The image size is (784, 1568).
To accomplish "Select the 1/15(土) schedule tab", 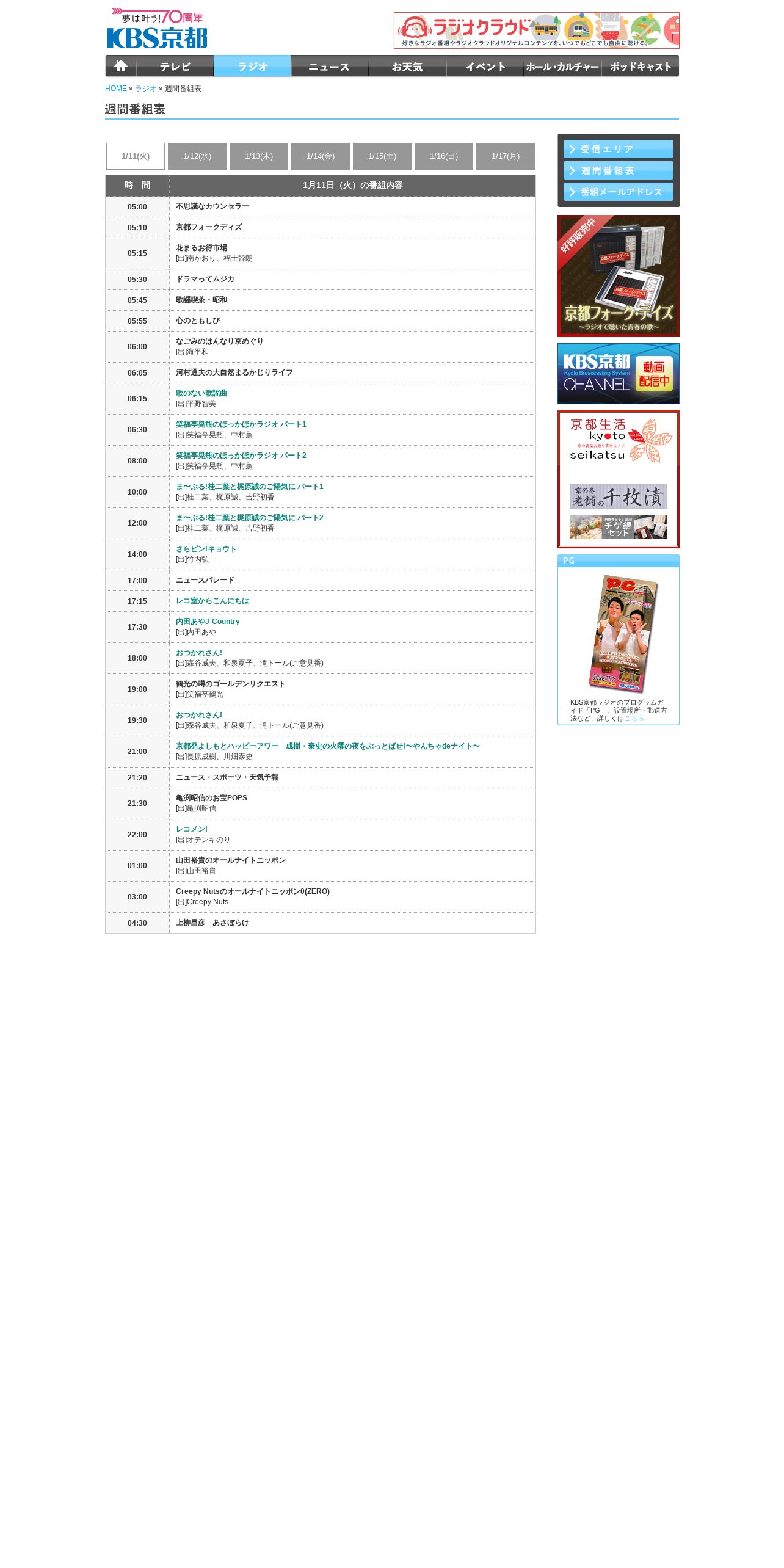I will [382, 156].
